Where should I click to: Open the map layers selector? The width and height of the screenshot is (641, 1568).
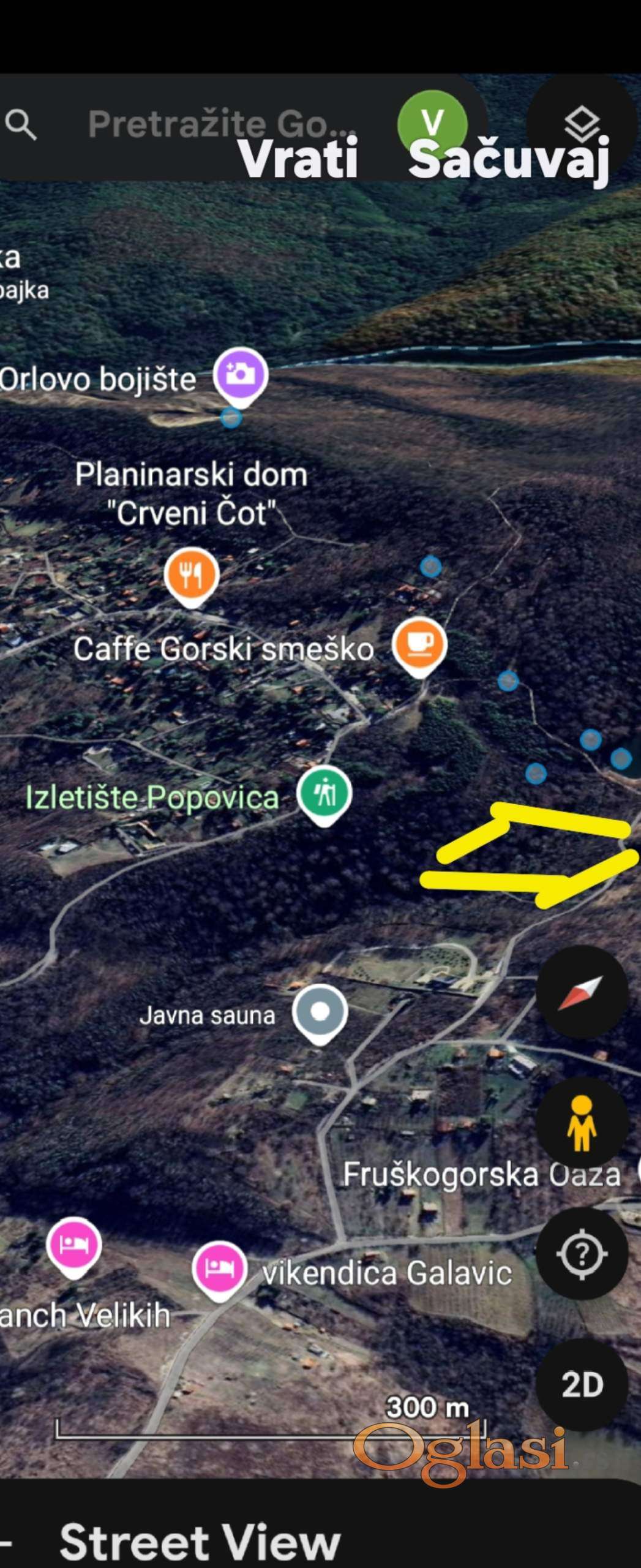pyautogui.click(x=580, y=124)
